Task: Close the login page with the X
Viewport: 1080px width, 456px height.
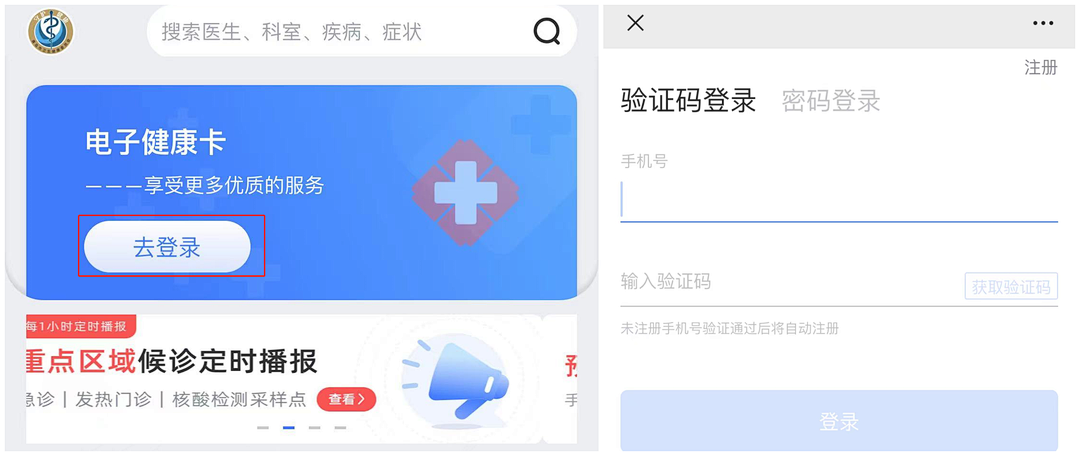Action: pos(635,23)
